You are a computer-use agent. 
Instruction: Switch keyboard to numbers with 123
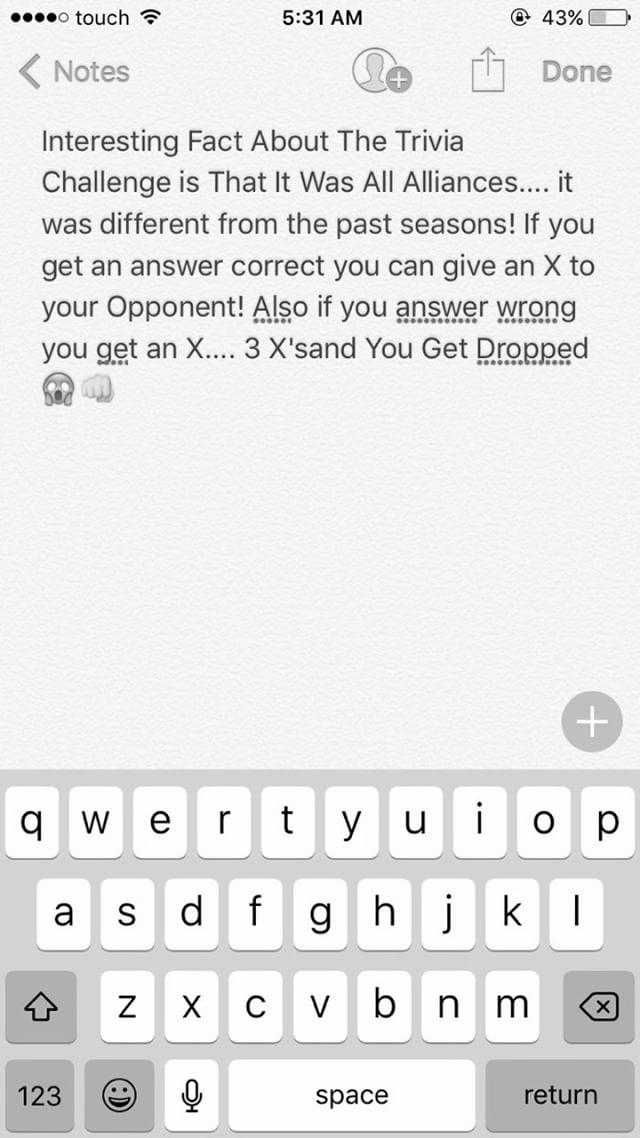pyautogui.click(x=40, y=1095)
